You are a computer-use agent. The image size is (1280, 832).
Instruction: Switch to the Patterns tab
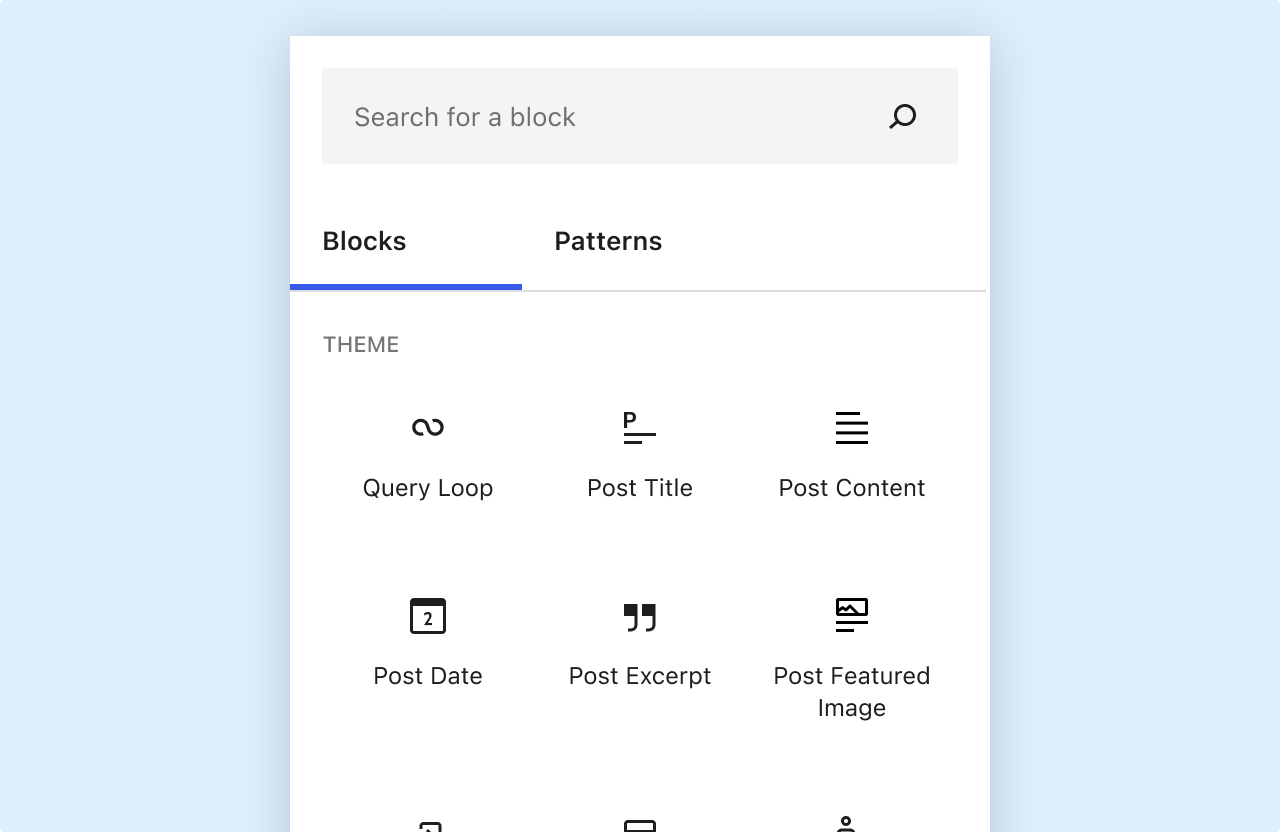(608, 242)
